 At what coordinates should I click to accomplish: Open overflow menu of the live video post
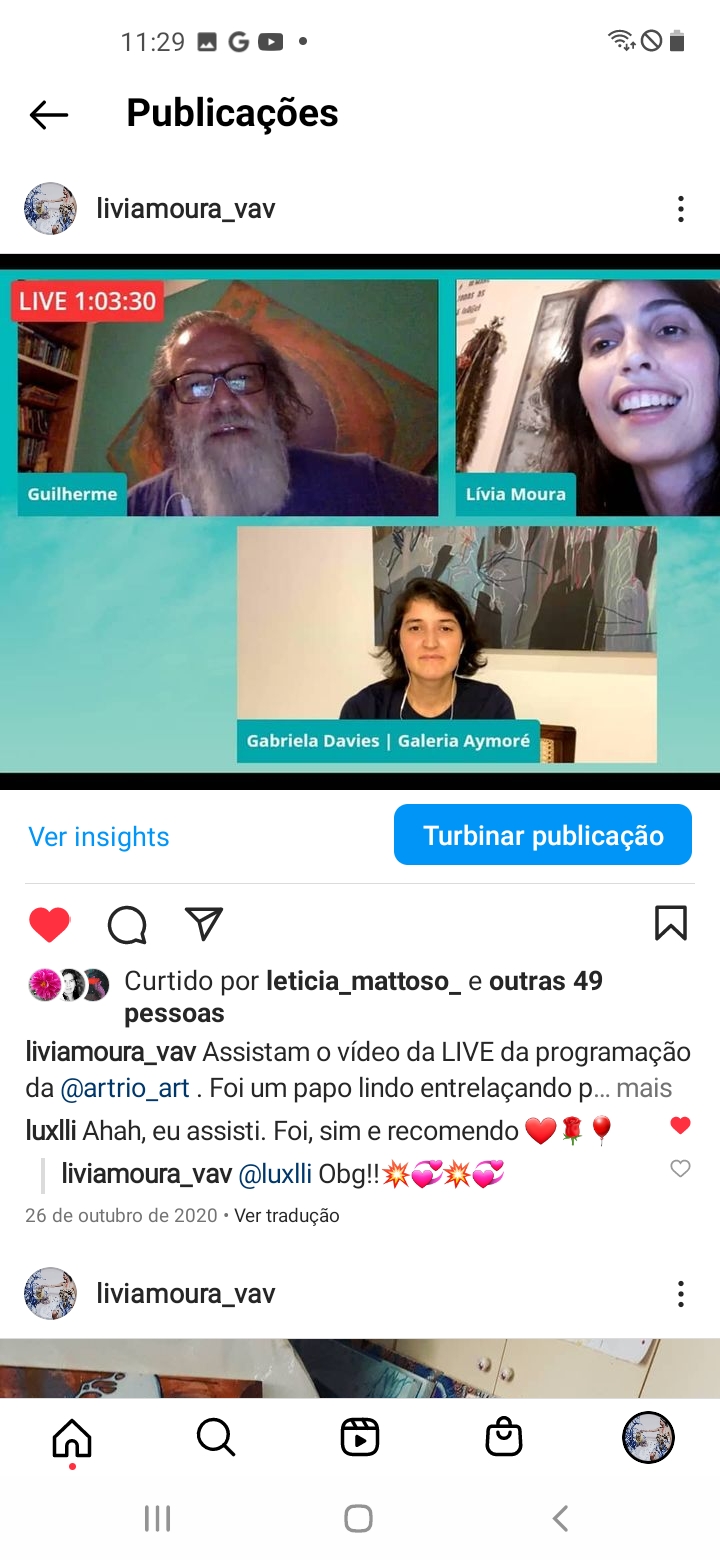tap(680, 209)
